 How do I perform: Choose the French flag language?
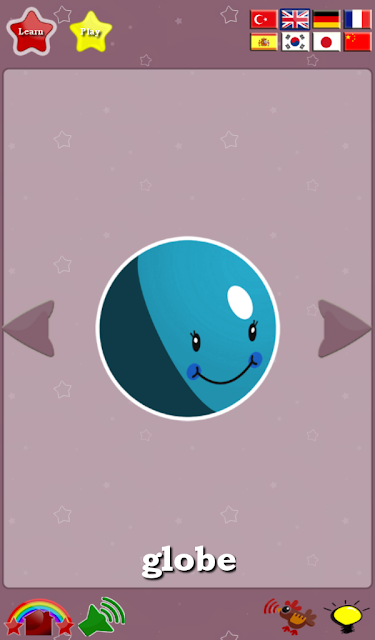358,20
